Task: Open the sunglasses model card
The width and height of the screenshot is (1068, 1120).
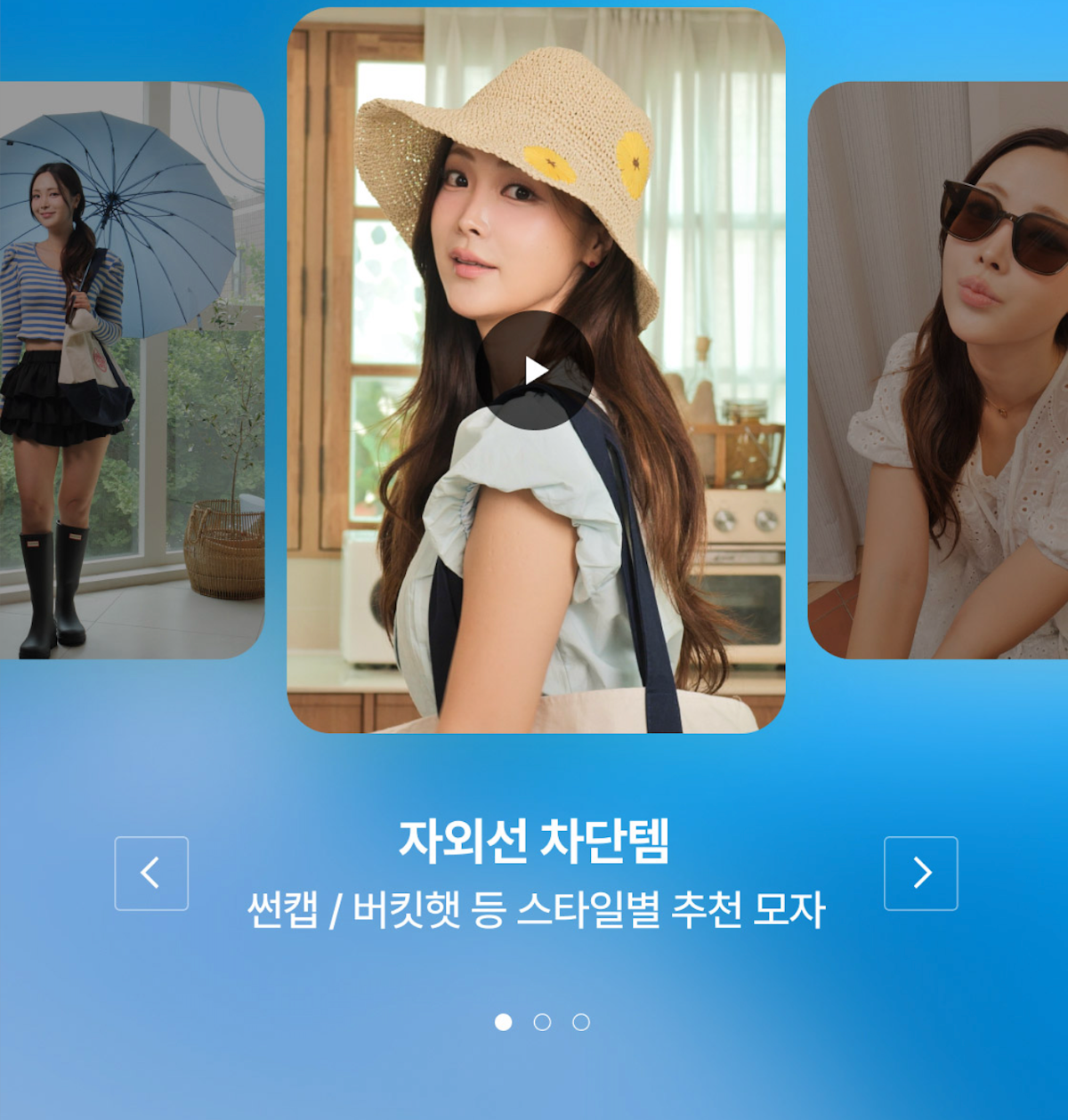Action: coord(937,370)
